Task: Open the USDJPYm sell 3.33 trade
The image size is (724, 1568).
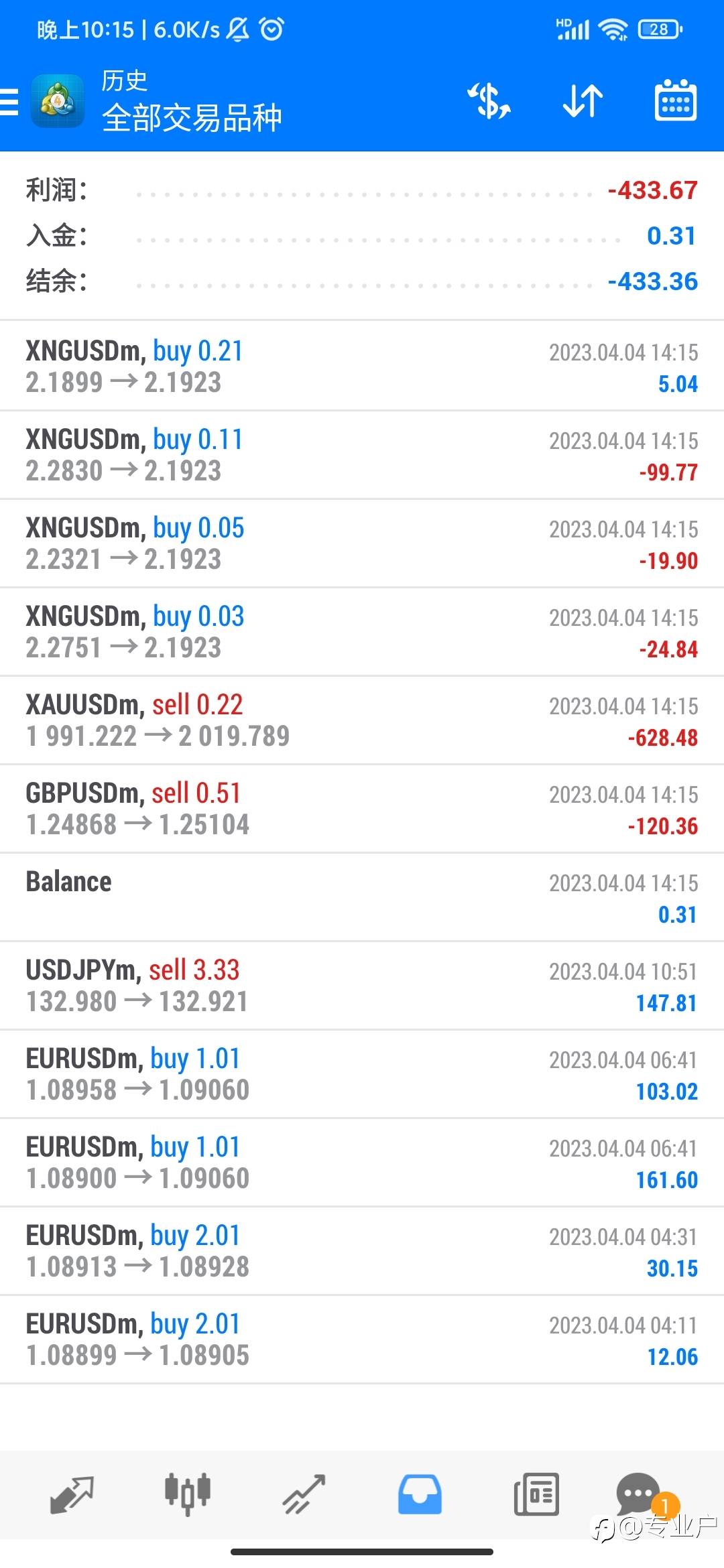Action: [362, 985]
